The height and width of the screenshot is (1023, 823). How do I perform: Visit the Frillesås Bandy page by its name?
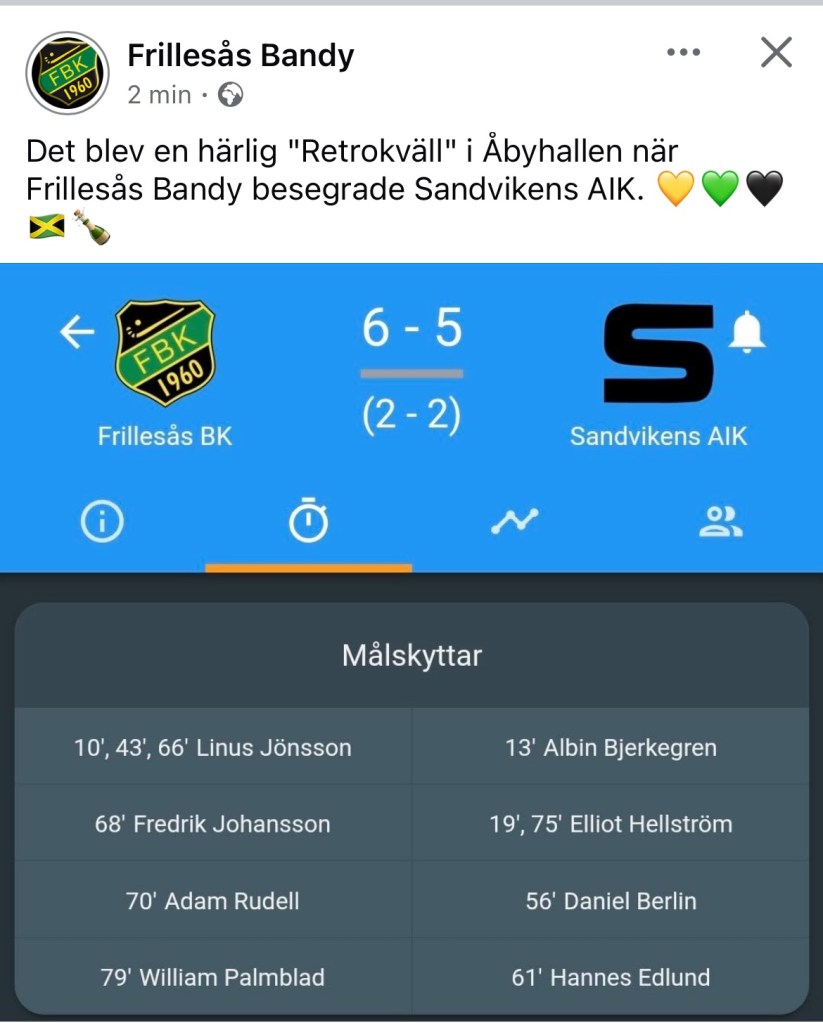pyautogui.click(x=240, y=56)
